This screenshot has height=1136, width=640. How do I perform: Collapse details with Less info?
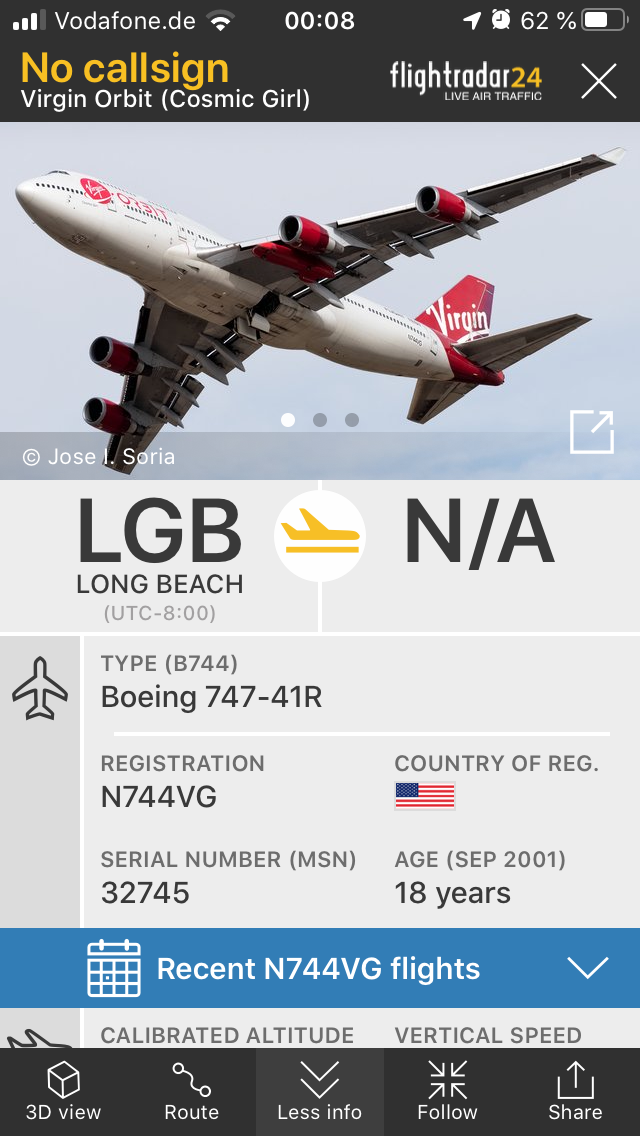click(320, 1092)
